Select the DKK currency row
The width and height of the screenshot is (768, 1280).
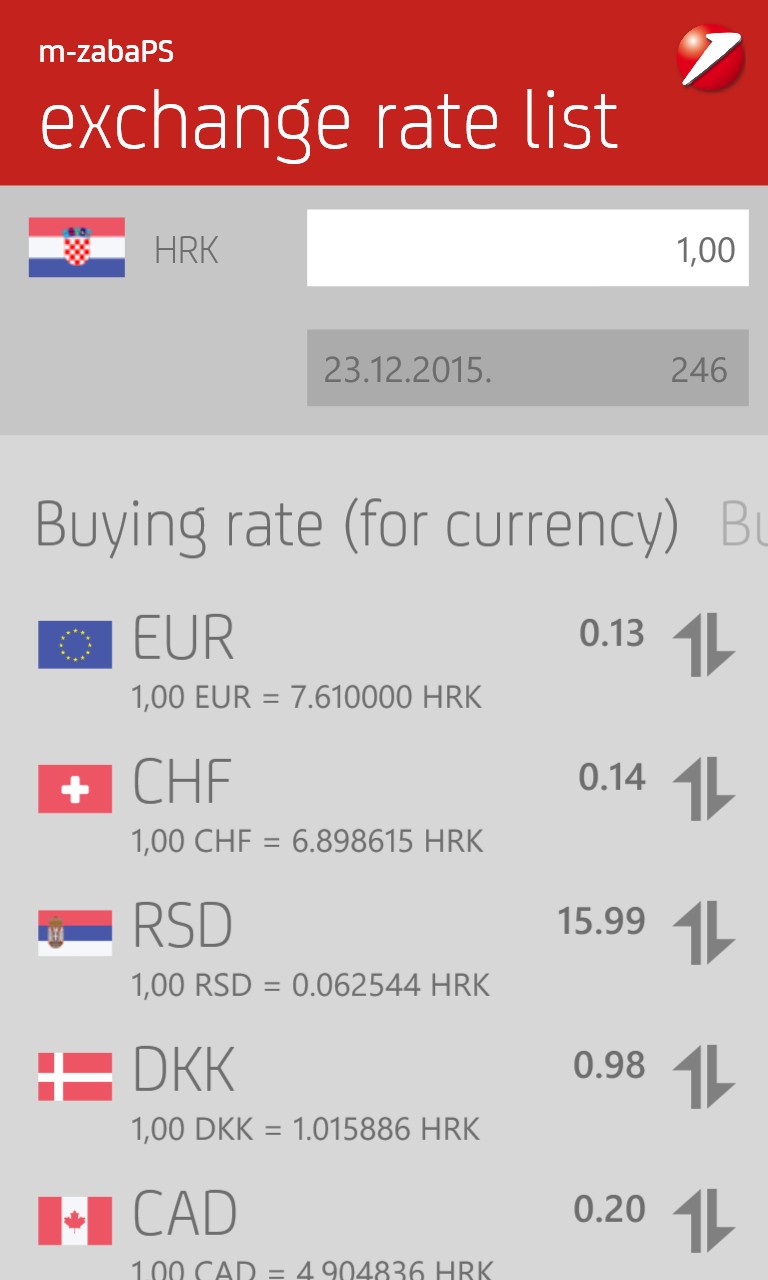(300, 1090)
